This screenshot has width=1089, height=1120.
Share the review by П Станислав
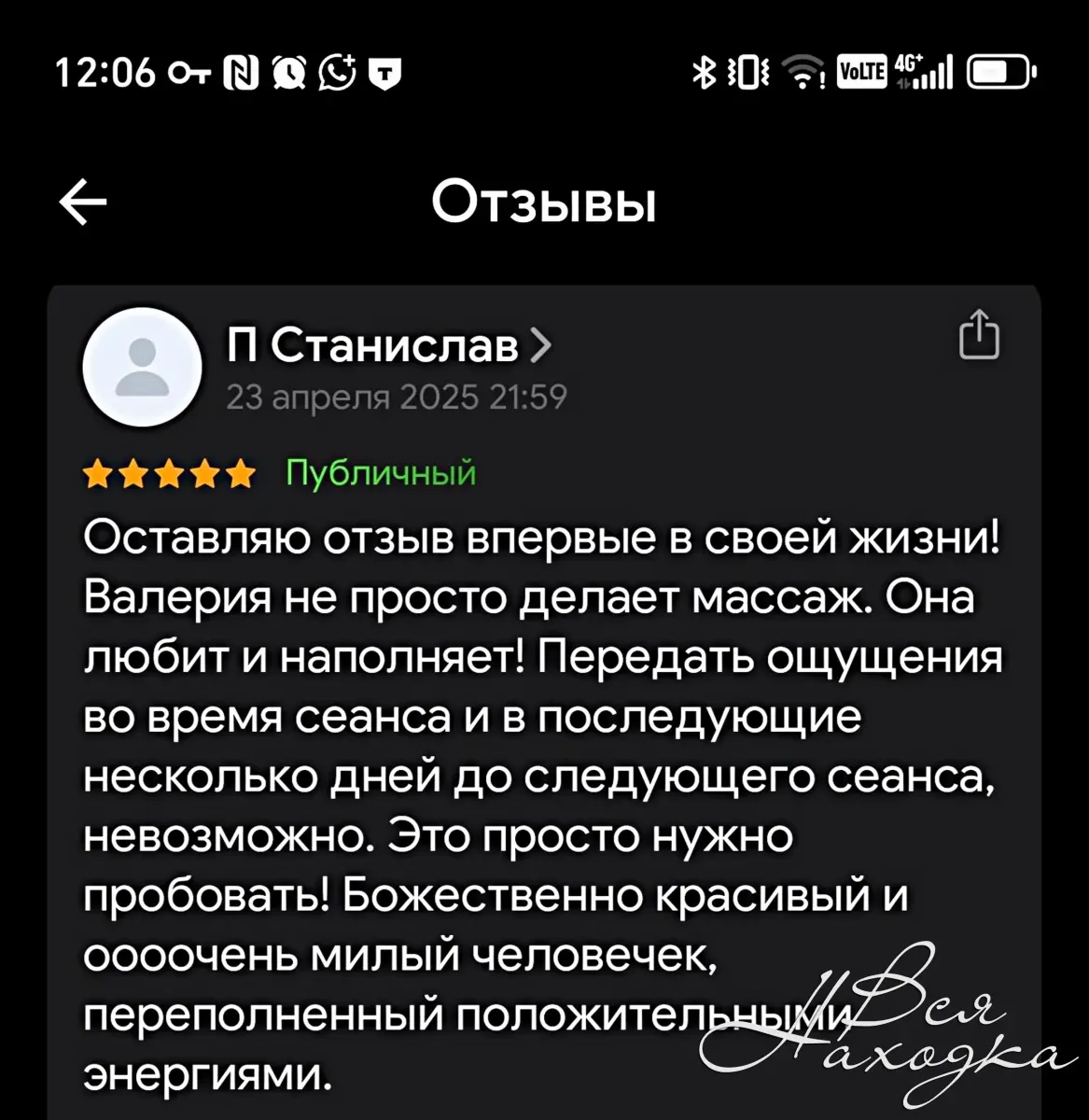pos(979,334)
